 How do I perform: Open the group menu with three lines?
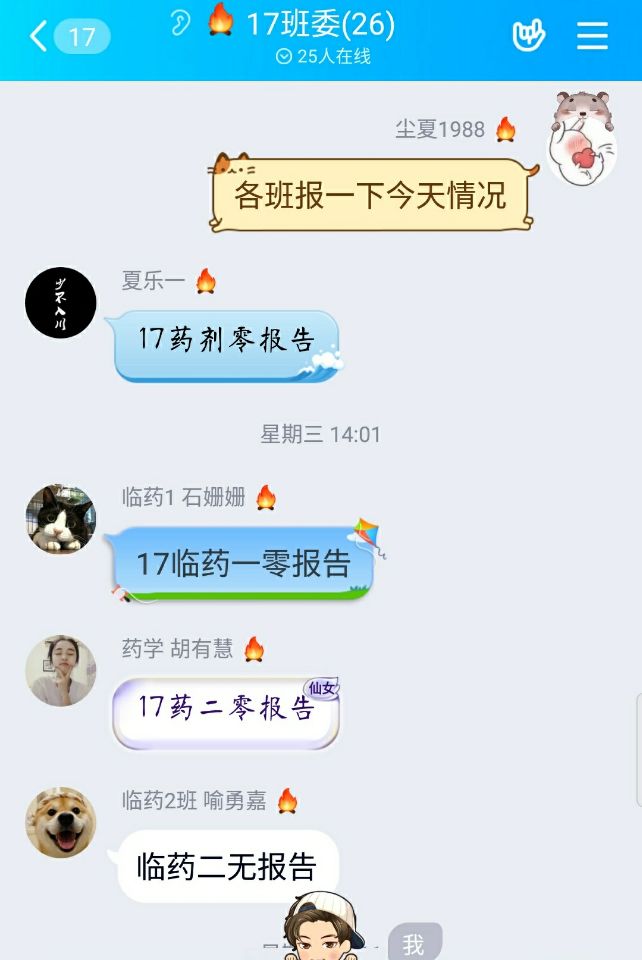592,36
